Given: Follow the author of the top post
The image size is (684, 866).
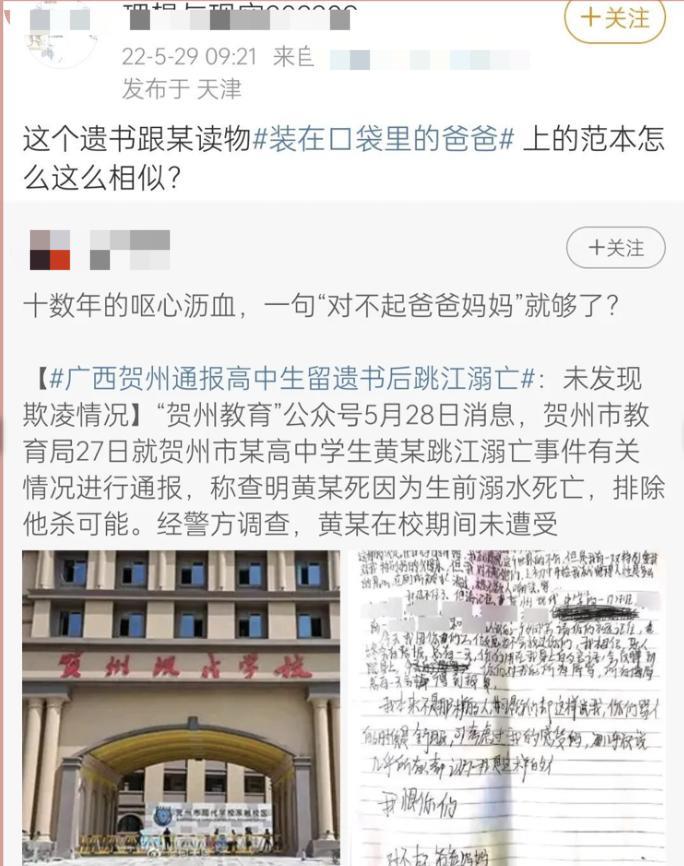Looking at the screenshot, I should point(614,18).
